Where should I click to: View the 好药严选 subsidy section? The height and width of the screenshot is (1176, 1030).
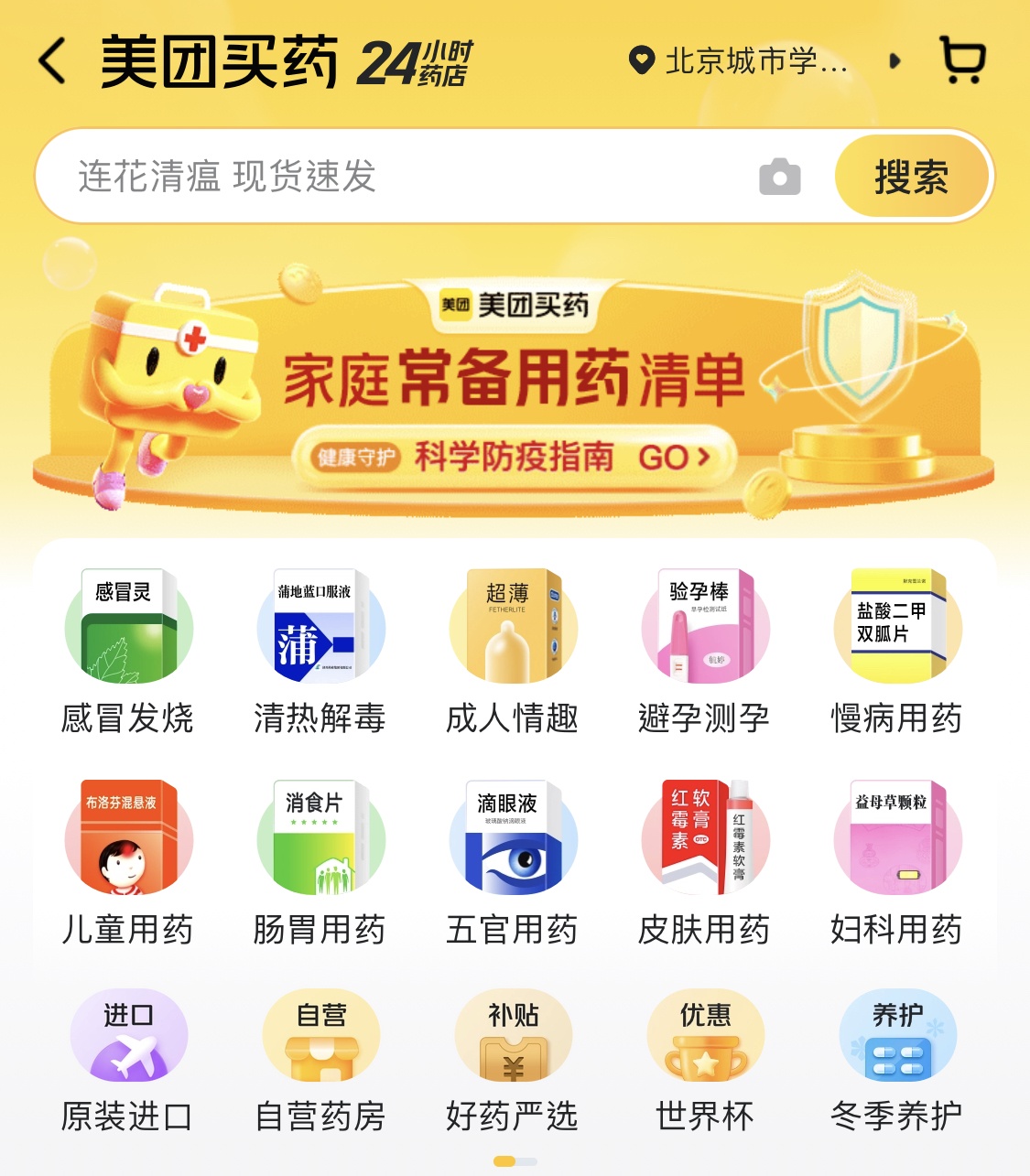click(x=513, y=1062)
